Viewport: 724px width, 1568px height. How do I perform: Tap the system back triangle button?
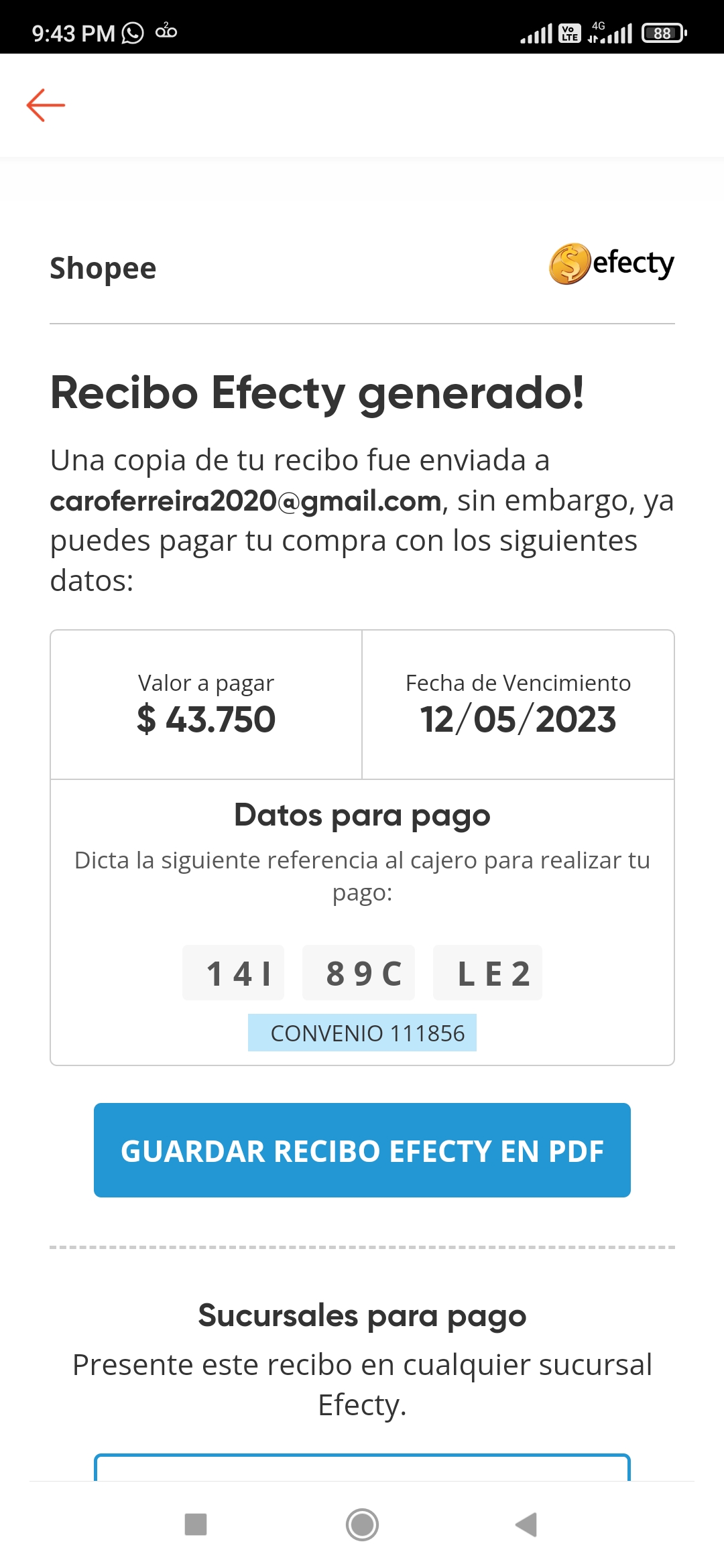[x=527, y=1524]
